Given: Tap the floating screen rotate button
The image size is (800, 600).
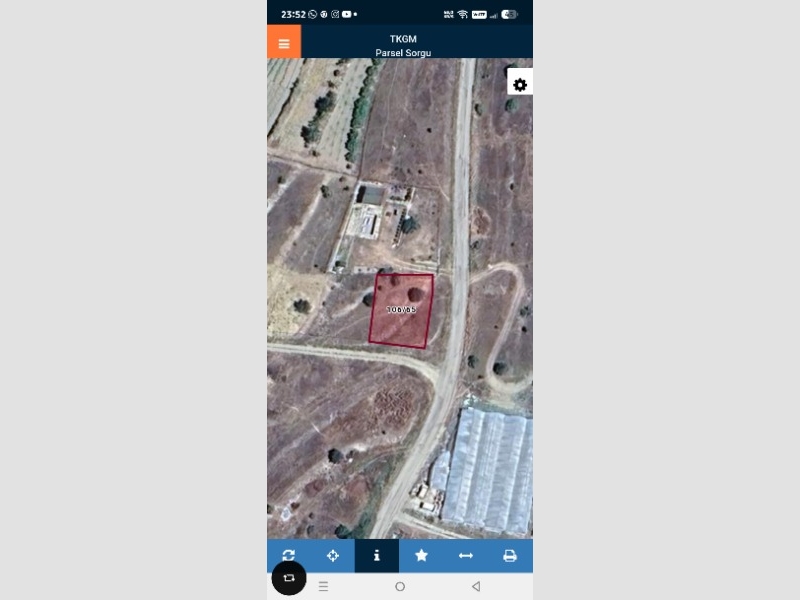Looking at the screenshot, I should click(x=289, y=578).
